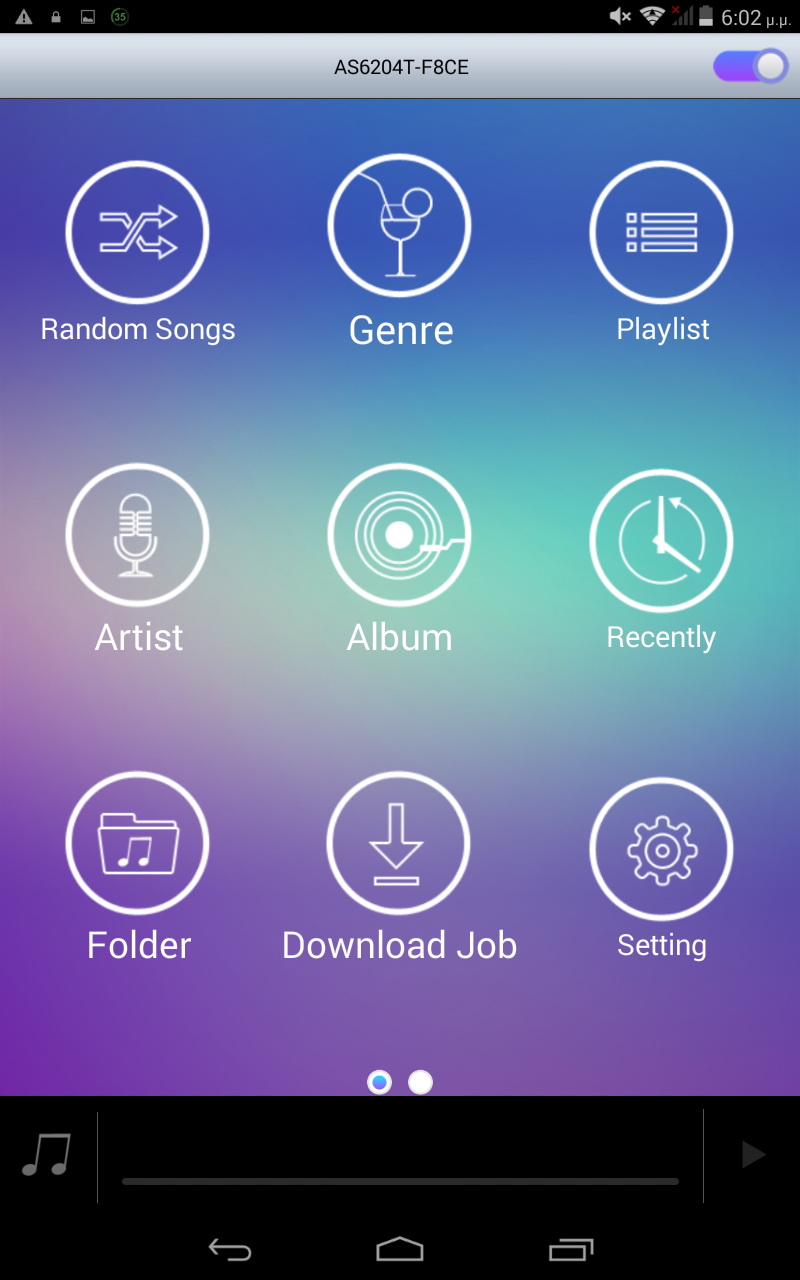Screen dimensions: 800x1280
Task: Go back using the system back button
Action: [229, 1249]
